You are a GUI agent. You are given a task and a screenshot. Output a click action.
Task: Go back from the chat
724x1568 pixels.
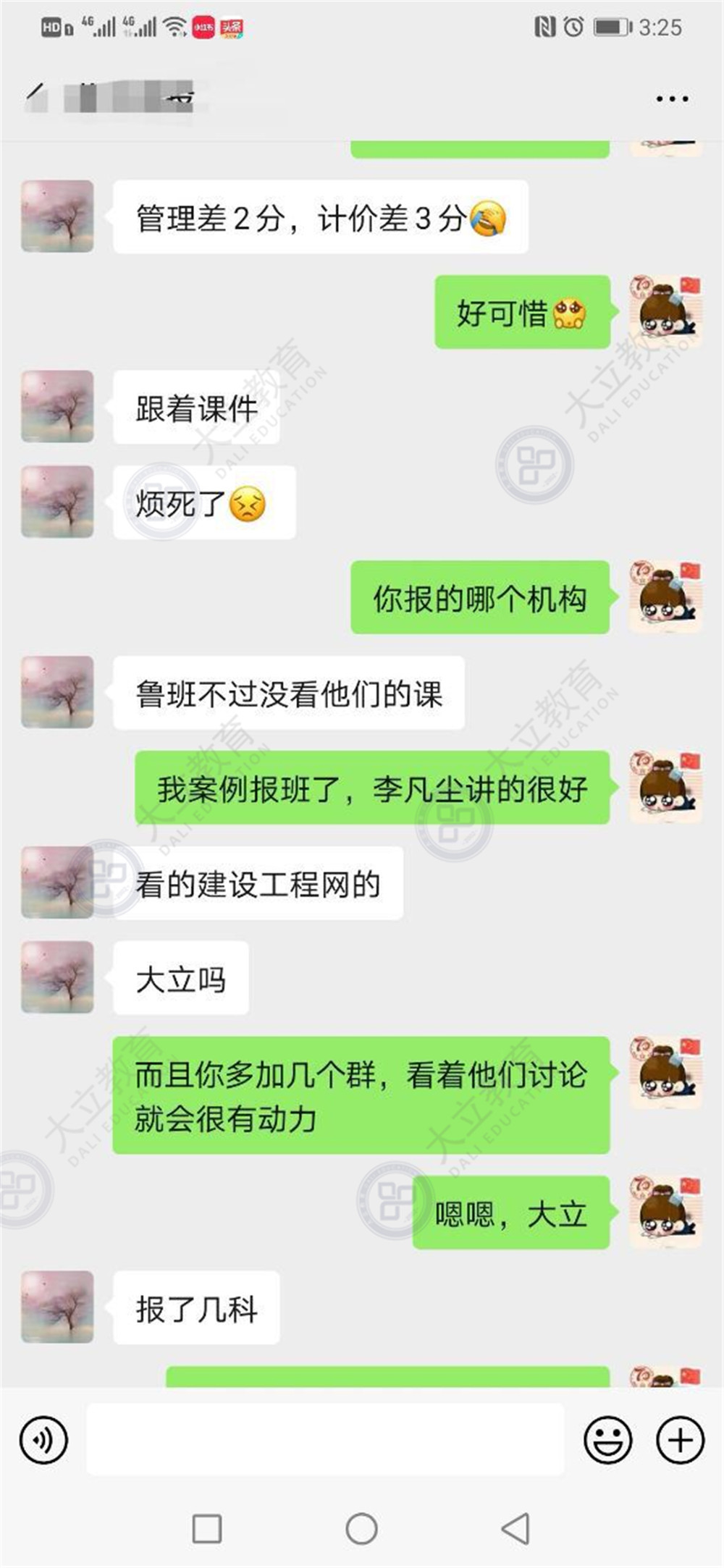click(x=36, y=96)
